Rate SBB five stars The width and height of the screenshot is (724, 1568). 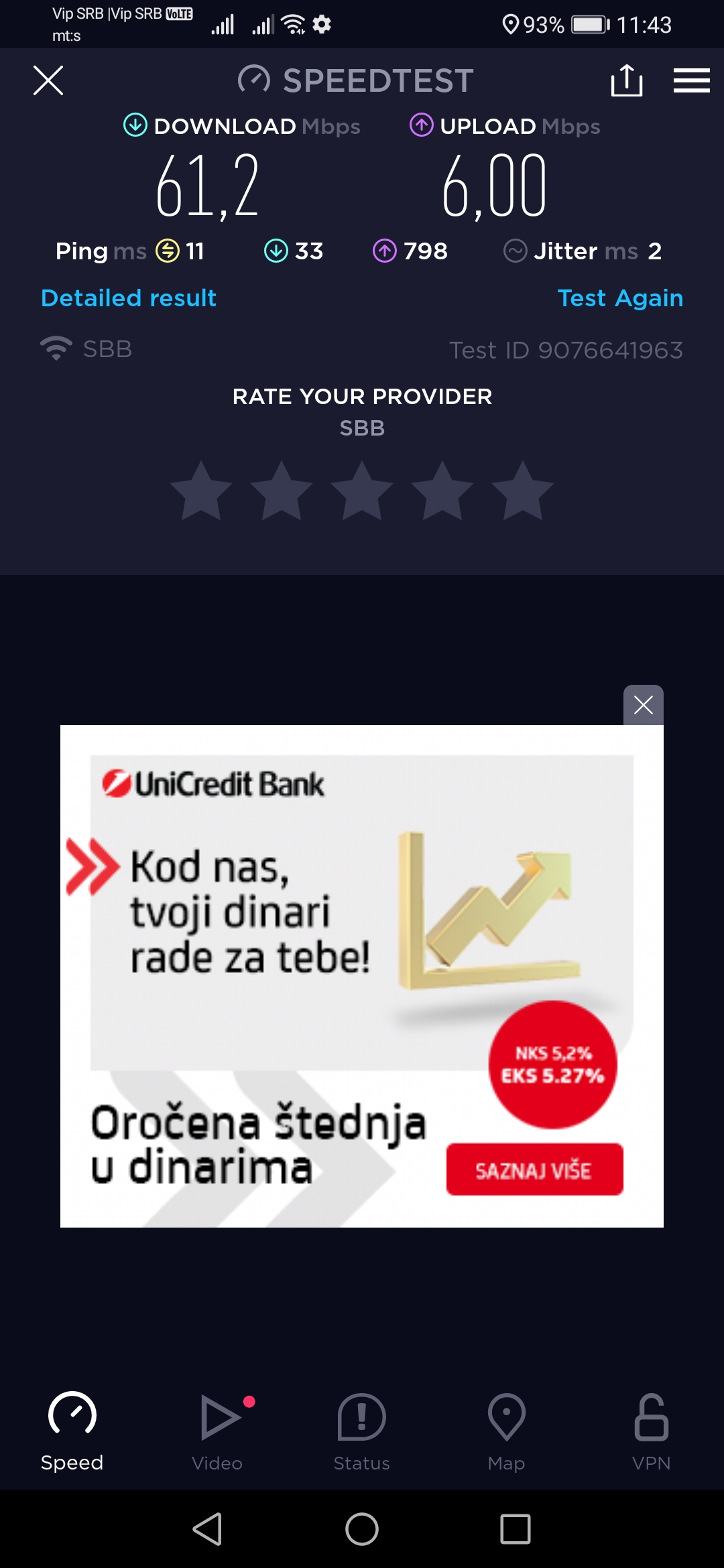tap(523, 491)
